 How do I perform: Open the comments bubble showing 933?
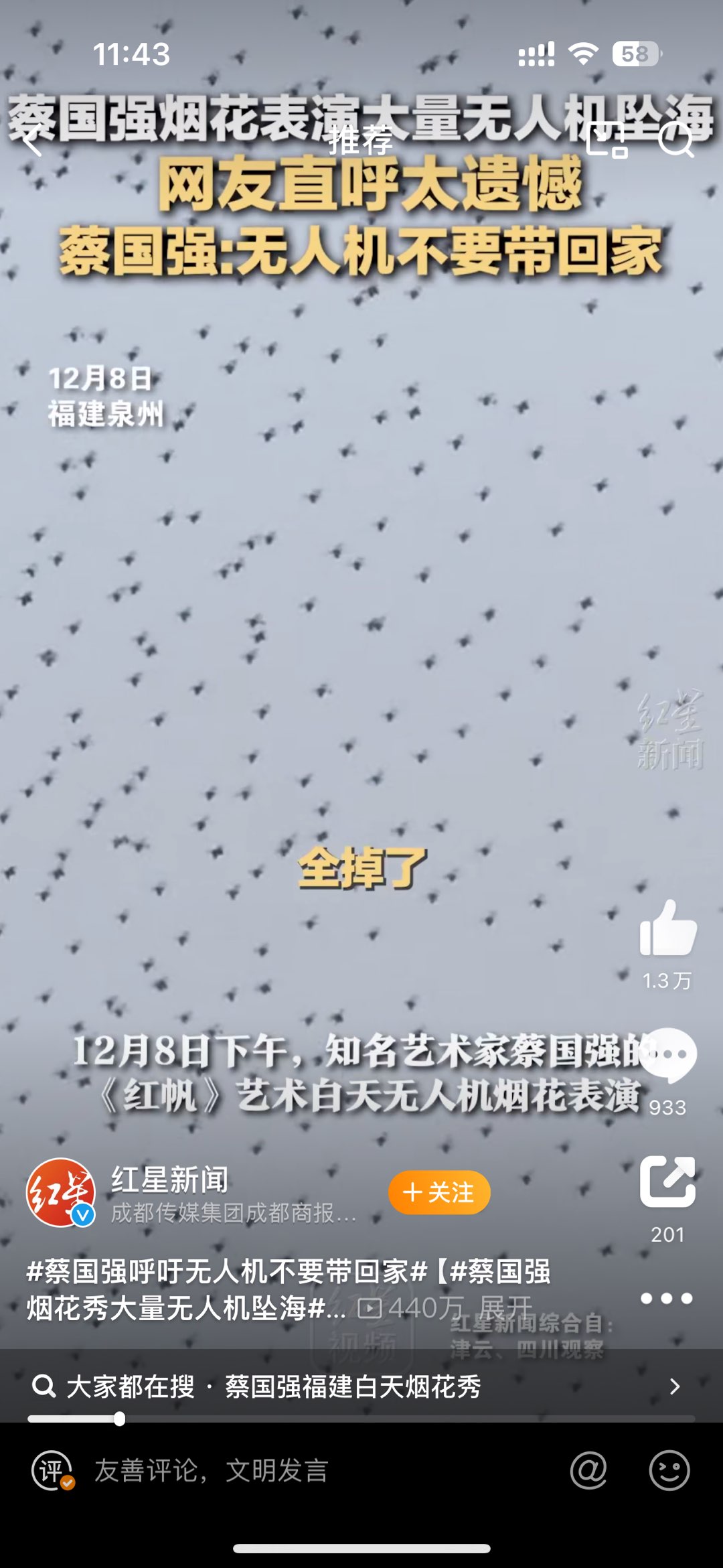(667, 1056)
